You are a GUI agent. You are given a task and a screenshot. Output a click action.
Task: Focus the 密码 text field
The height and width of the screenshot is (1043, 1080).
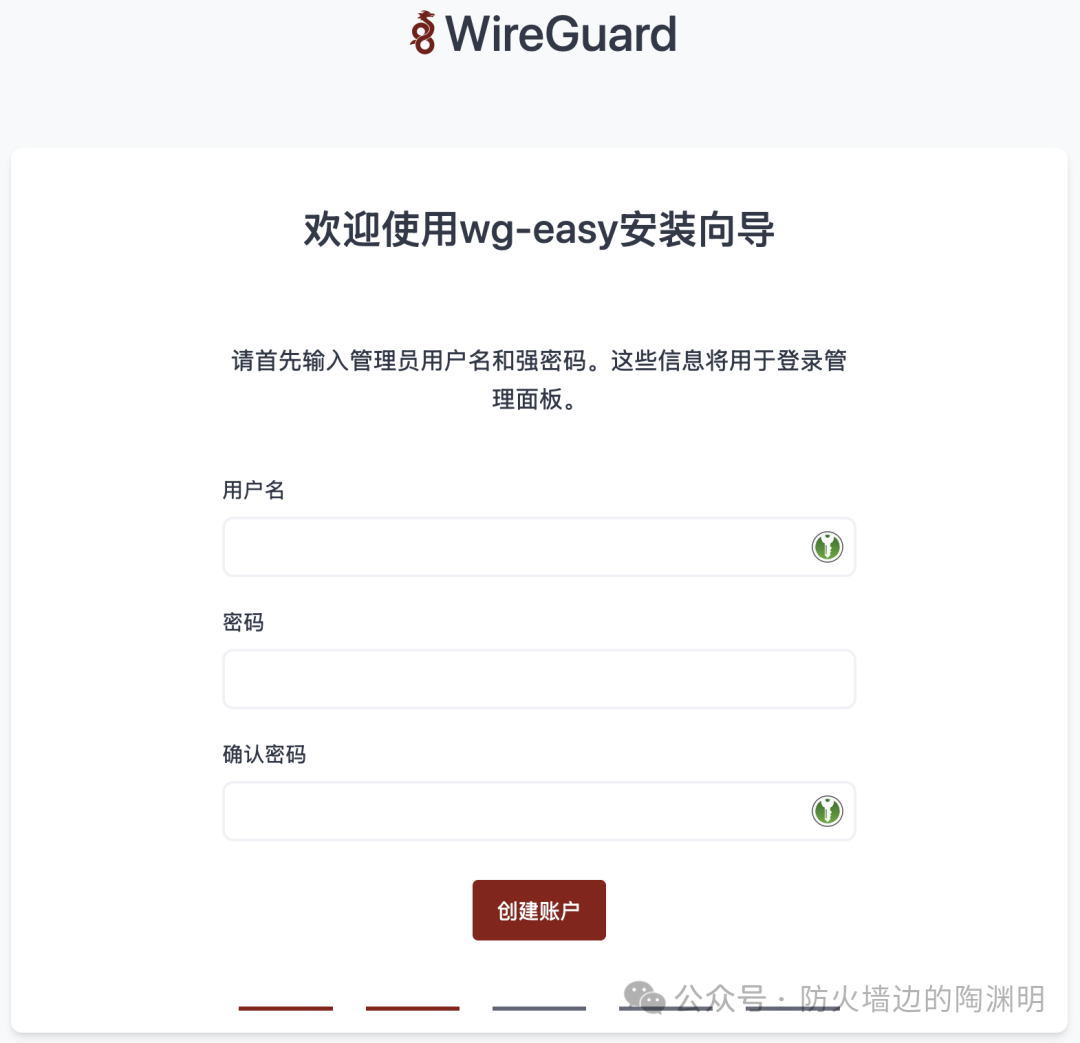pos(538,679)
